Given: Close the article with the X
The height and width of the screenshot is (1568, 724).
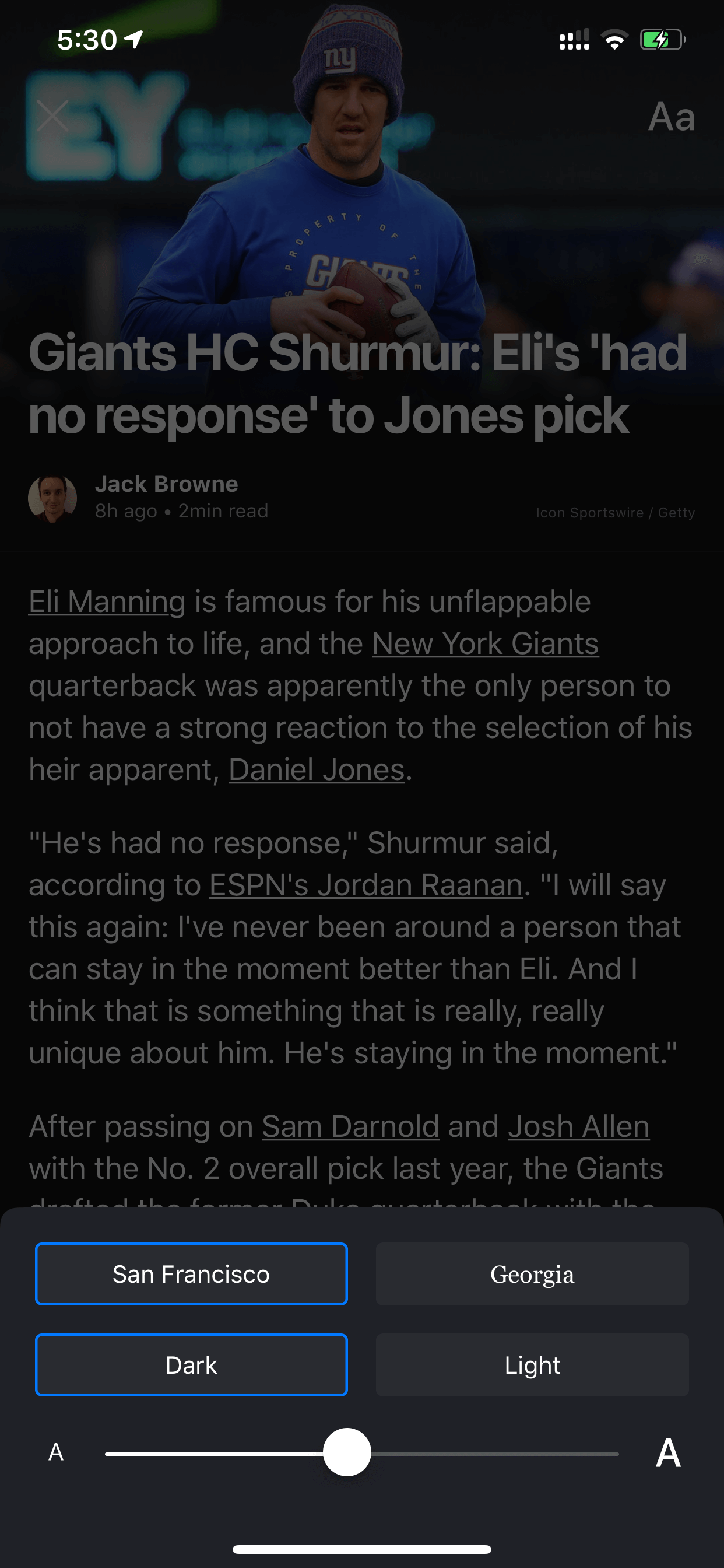Looking at the screenshot, I should tap(52, 116).
